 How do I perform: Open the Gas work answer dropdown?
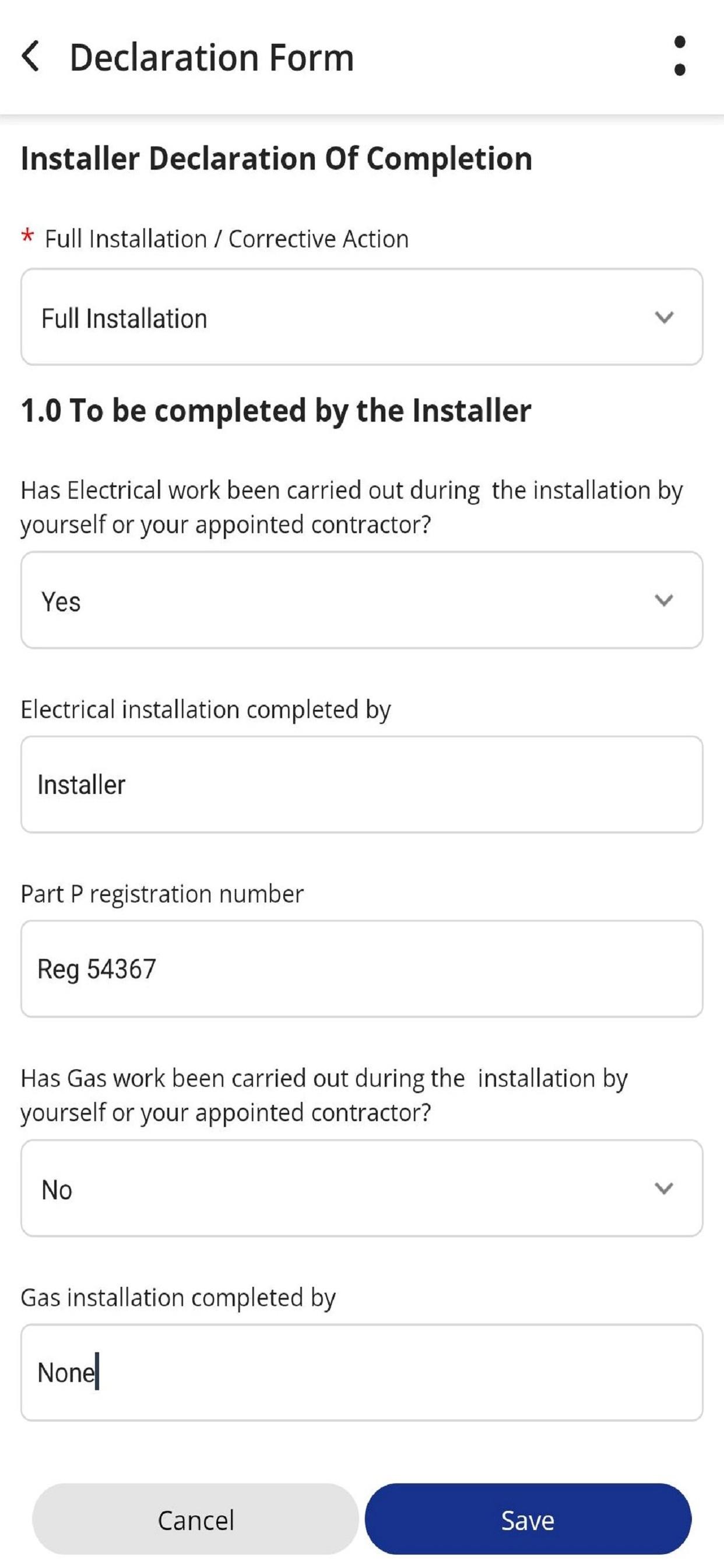tap(362, 1188)
